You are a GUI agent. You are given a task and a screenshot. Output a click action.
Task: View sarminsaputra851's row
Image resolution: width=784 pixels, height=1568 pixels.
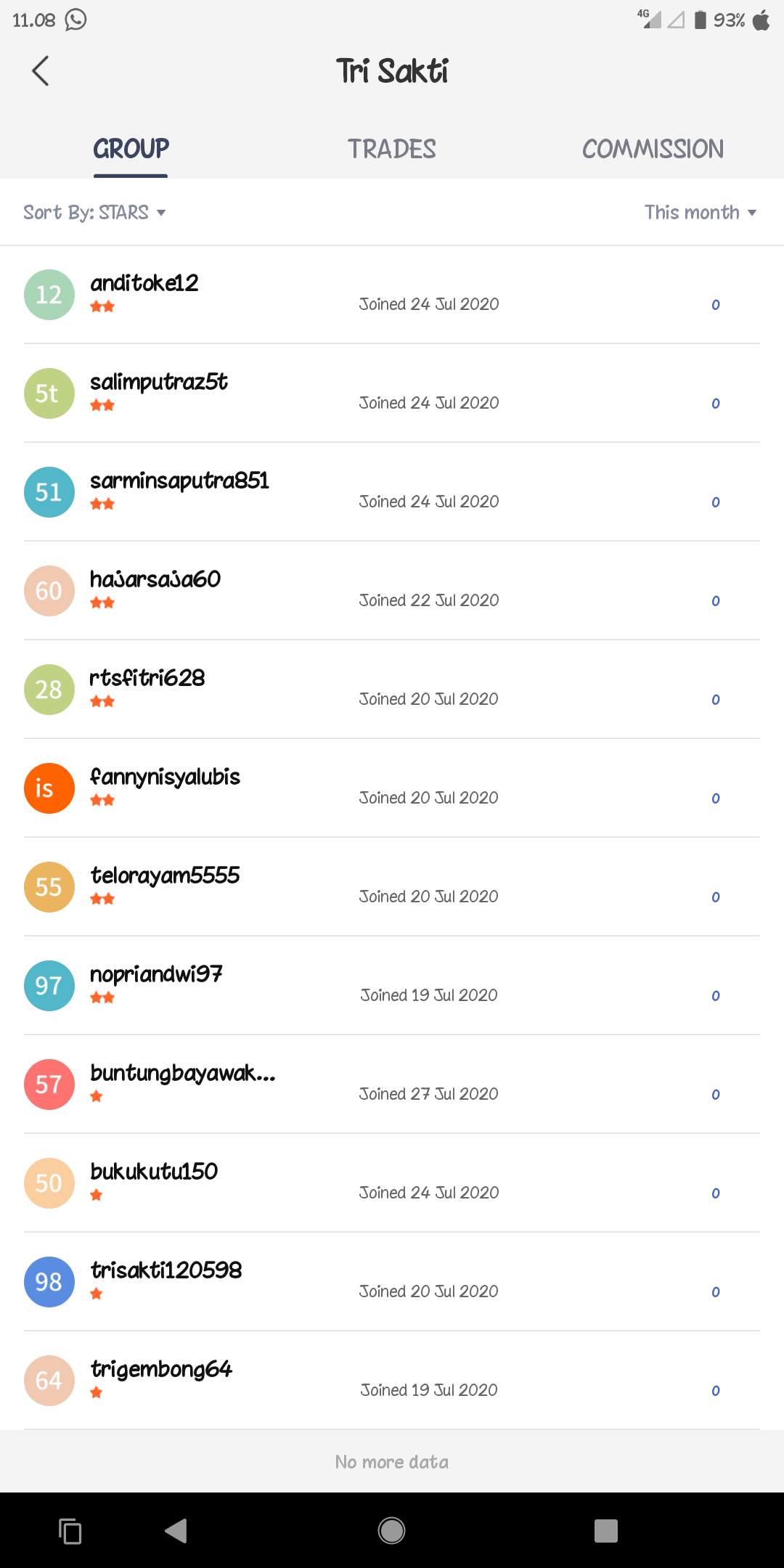pos(392,492)
